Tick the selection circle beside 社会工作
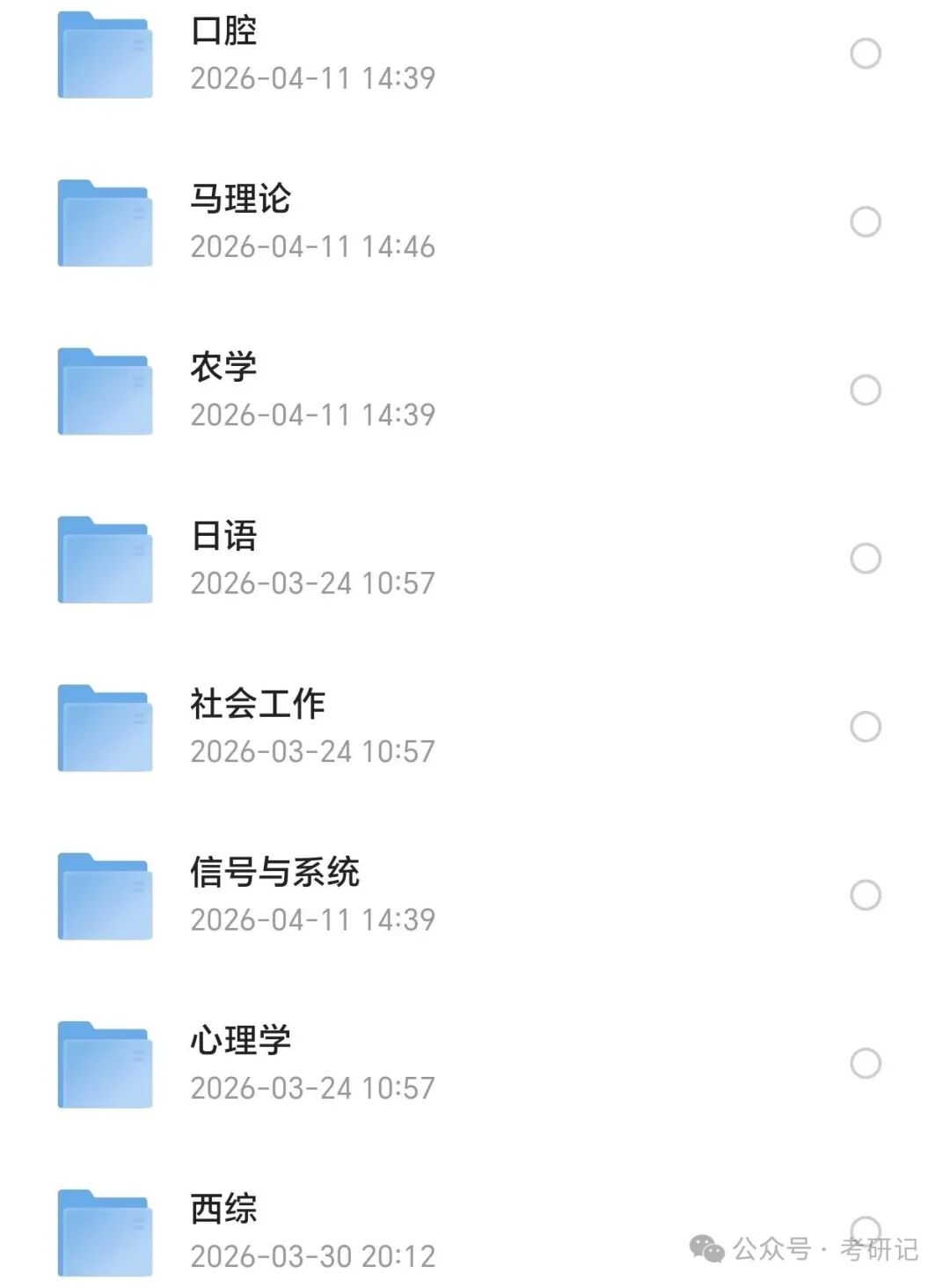Image resolution: width=950 pixels, height=1288 pixels. tap(863, 728)
